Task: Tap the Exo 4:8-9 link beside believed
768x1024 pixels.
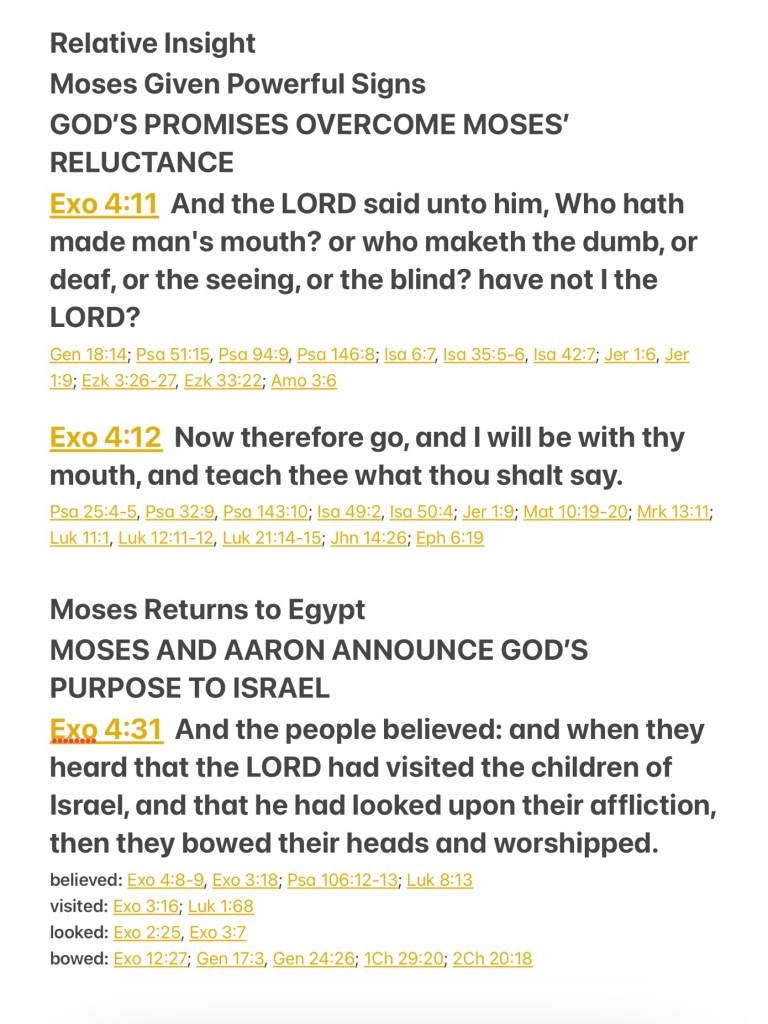Action: 166,880
